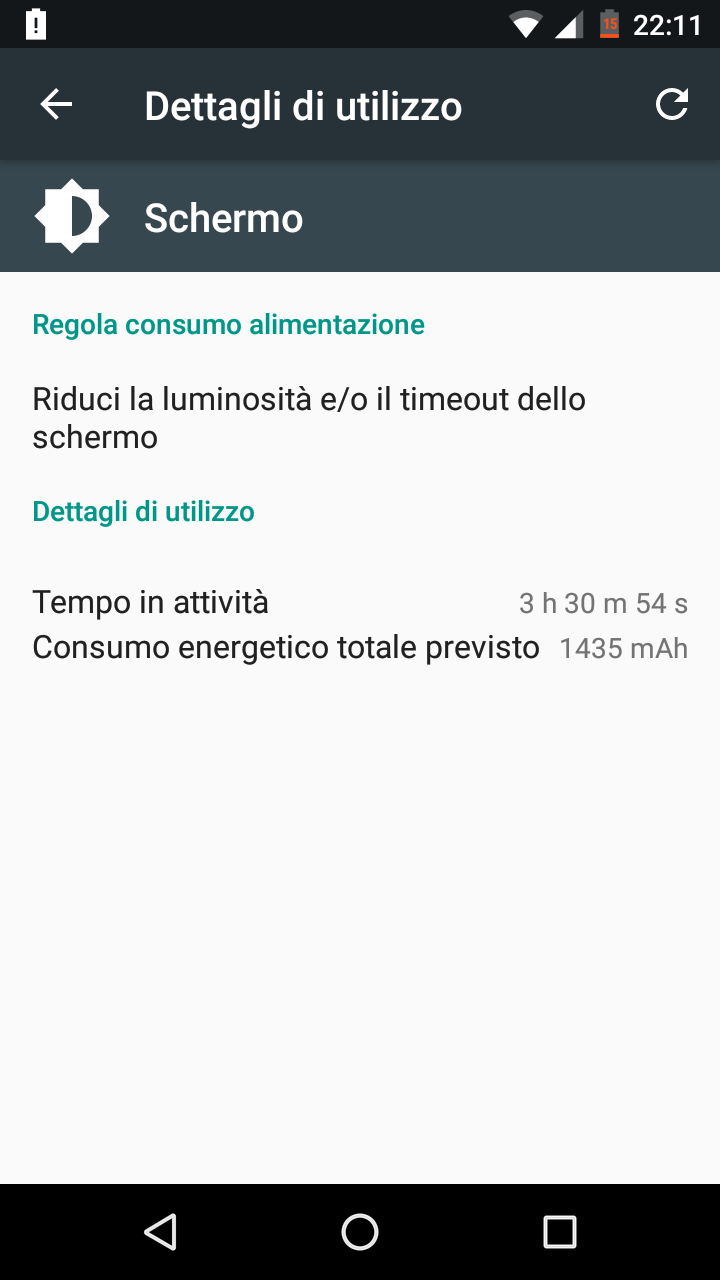
Task: Go back using the app bar arrow
Action: (x=56, y=105)
